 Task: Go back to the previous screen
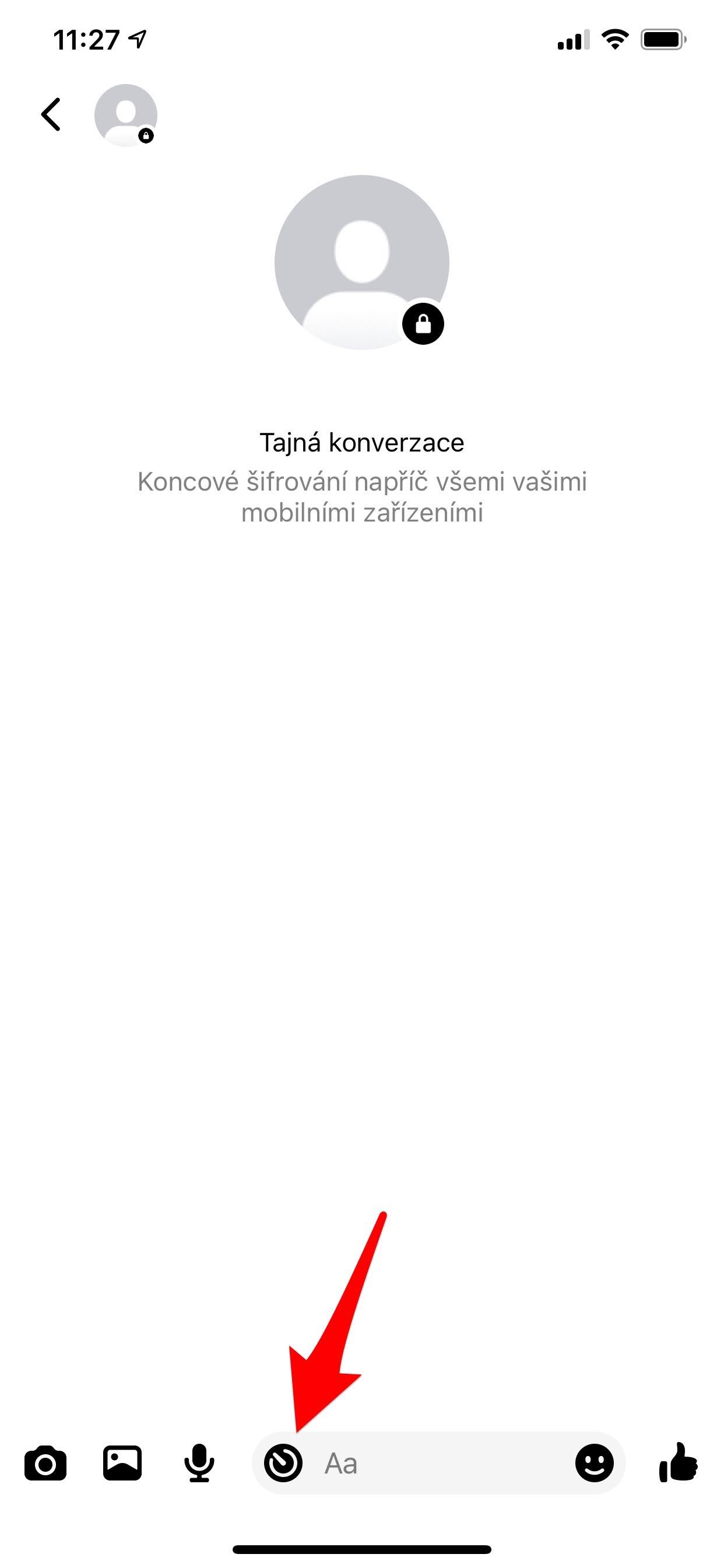[x=51, y=114]
